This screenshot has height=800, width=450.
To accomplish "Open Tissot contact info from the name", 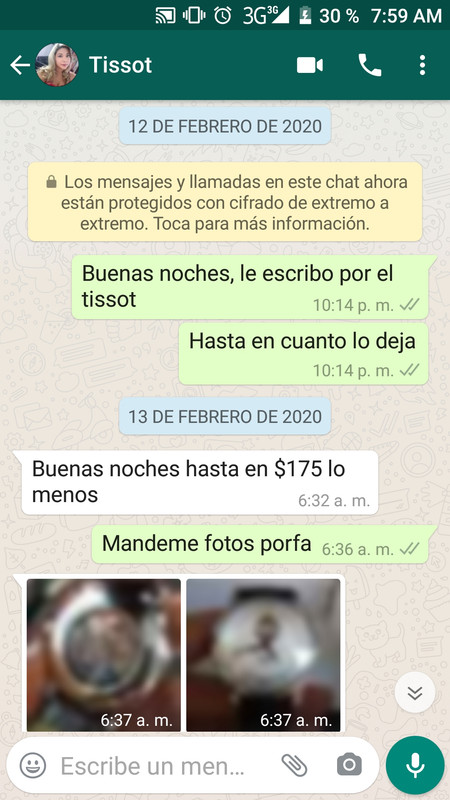I will tap(120, 65).
